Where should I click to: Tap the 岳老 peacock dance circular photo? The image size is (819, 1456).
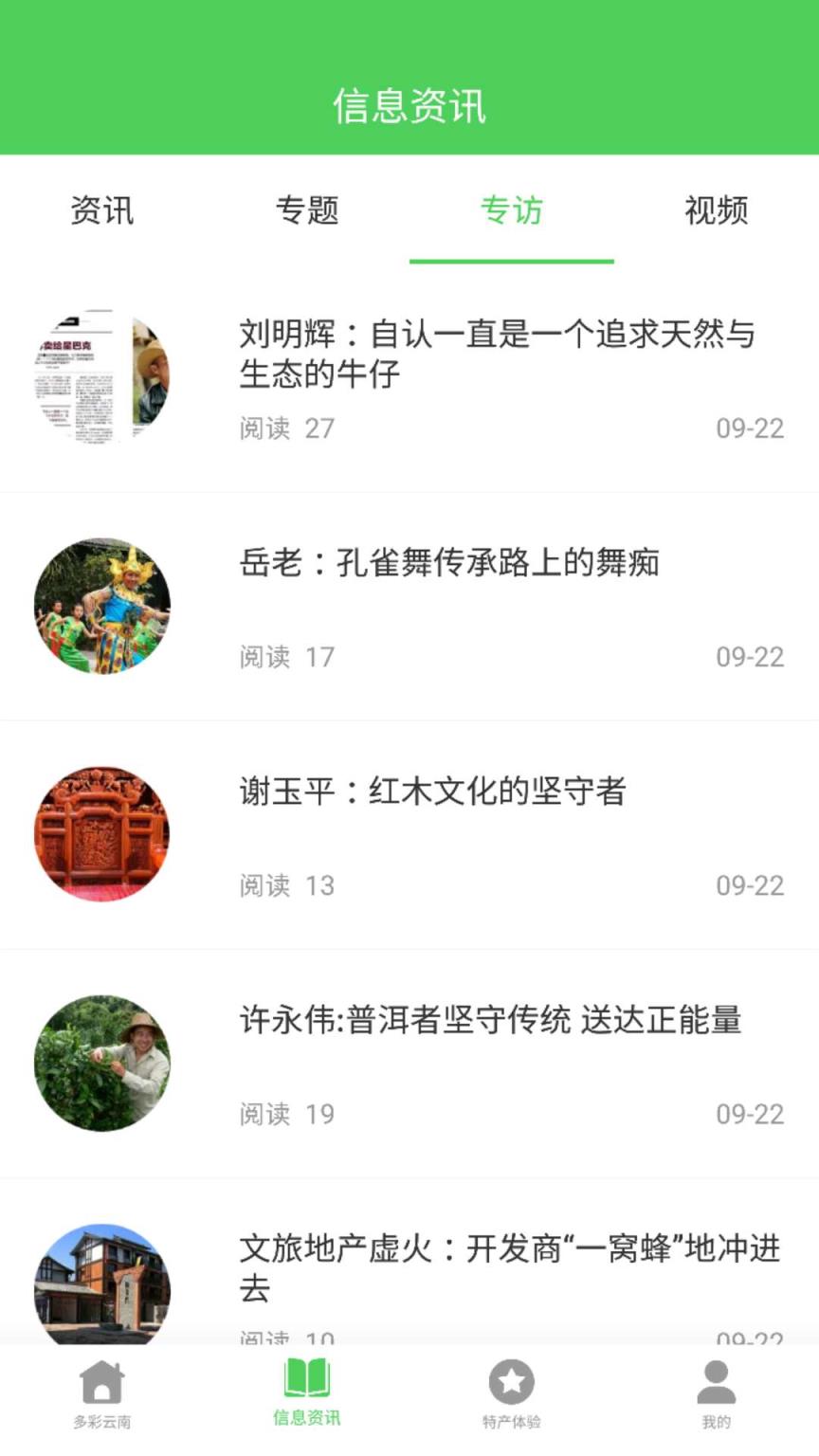(x=102, y=604)
